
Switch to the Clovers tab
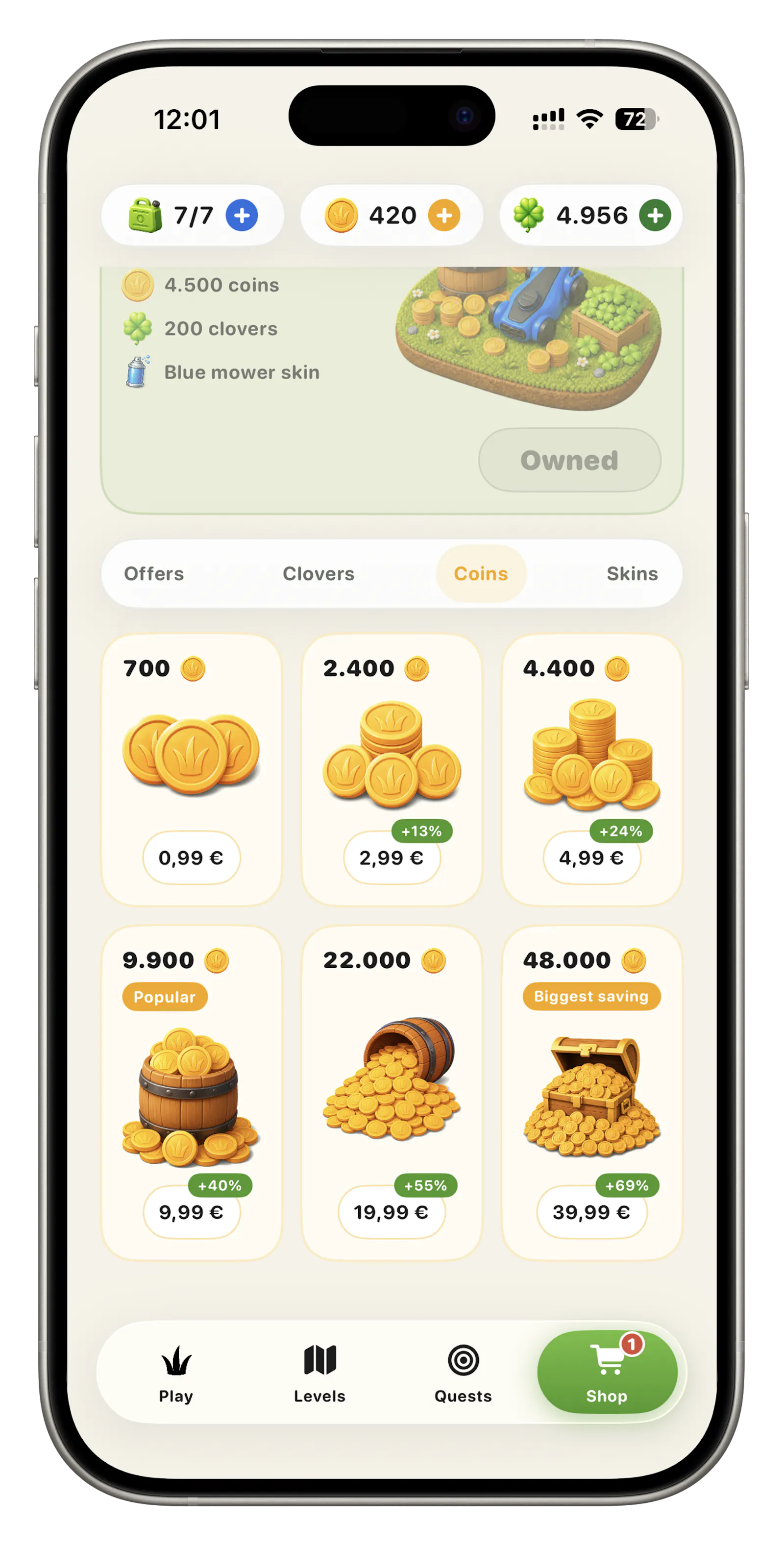tap(318, 574)
